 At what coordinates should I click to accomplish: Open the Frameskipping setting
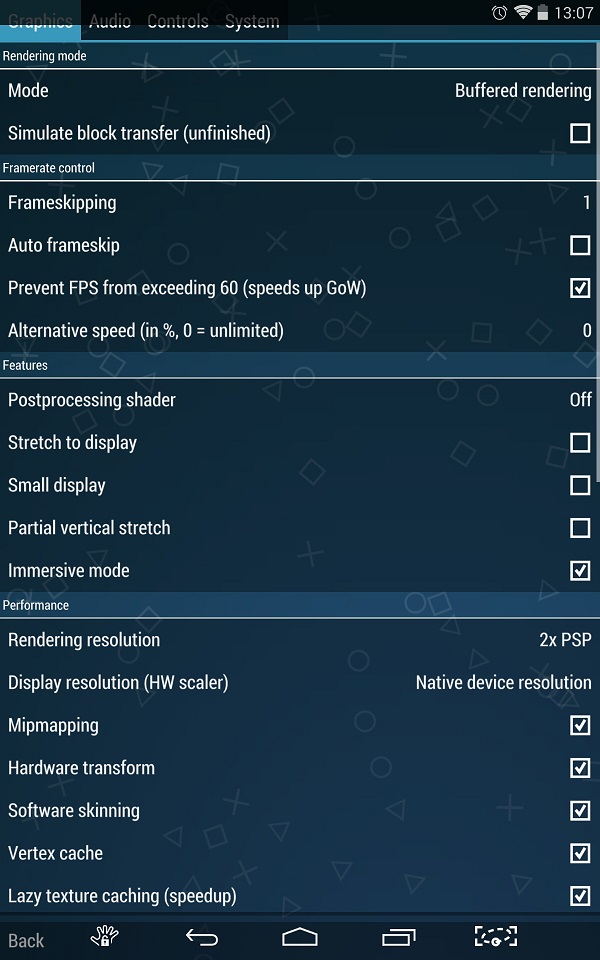[300, 202]
